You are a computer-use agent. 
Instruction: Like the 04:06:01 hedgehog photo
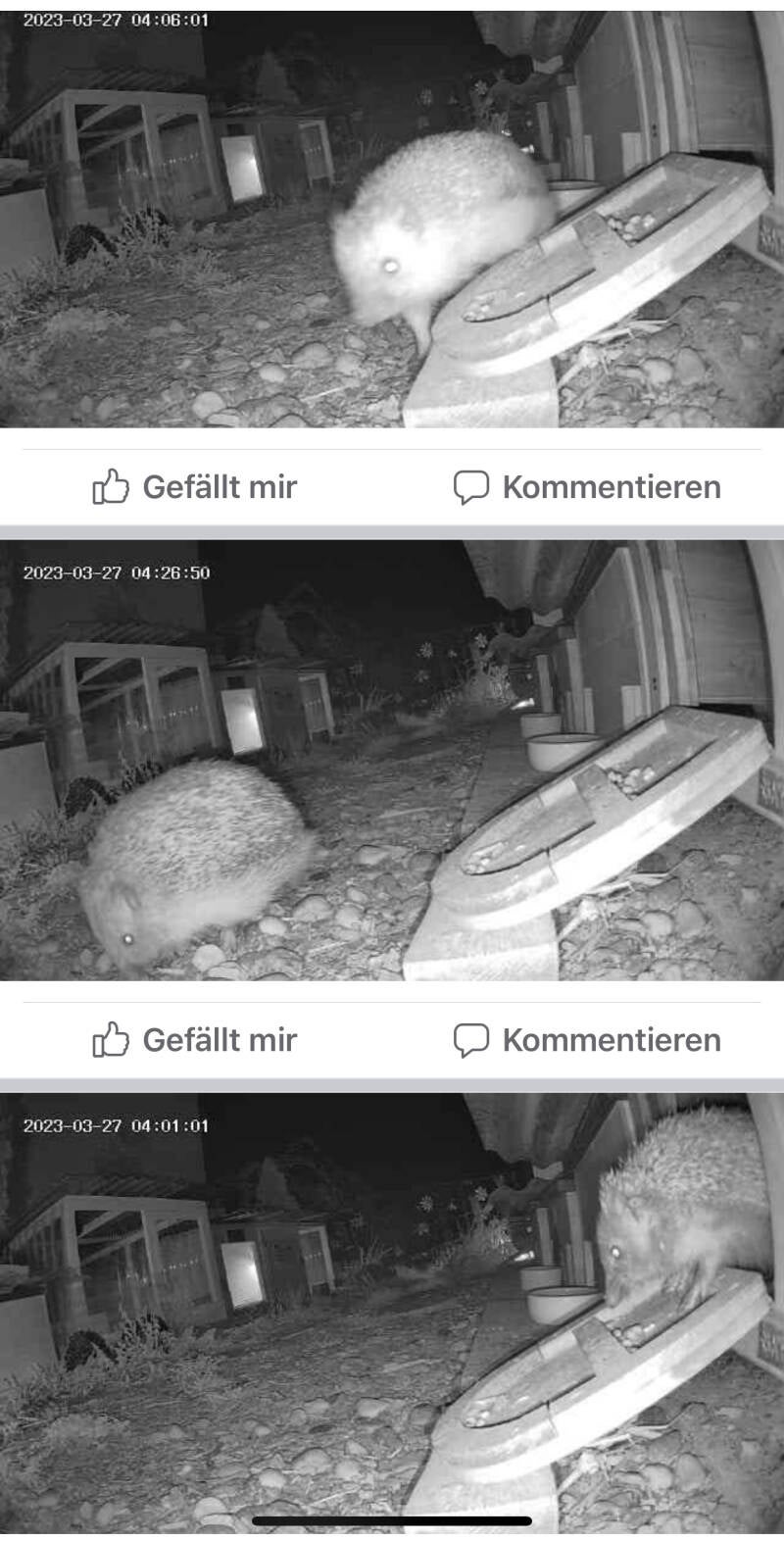(195, 486)
